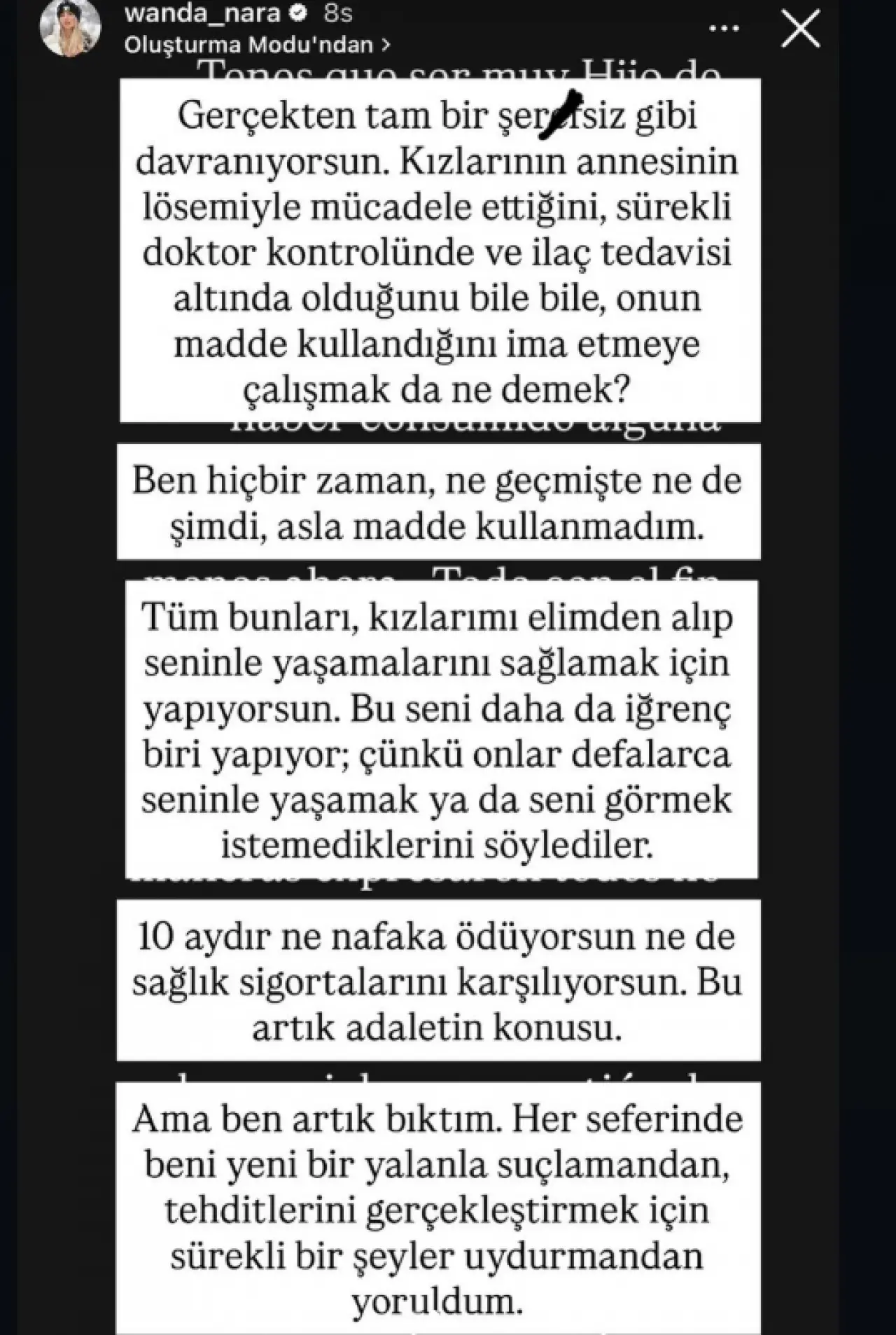Viewport: 896px width, 1335px height.
Task: Select the 'Tüm bunları' white sticker
Action: coord(442,728)
